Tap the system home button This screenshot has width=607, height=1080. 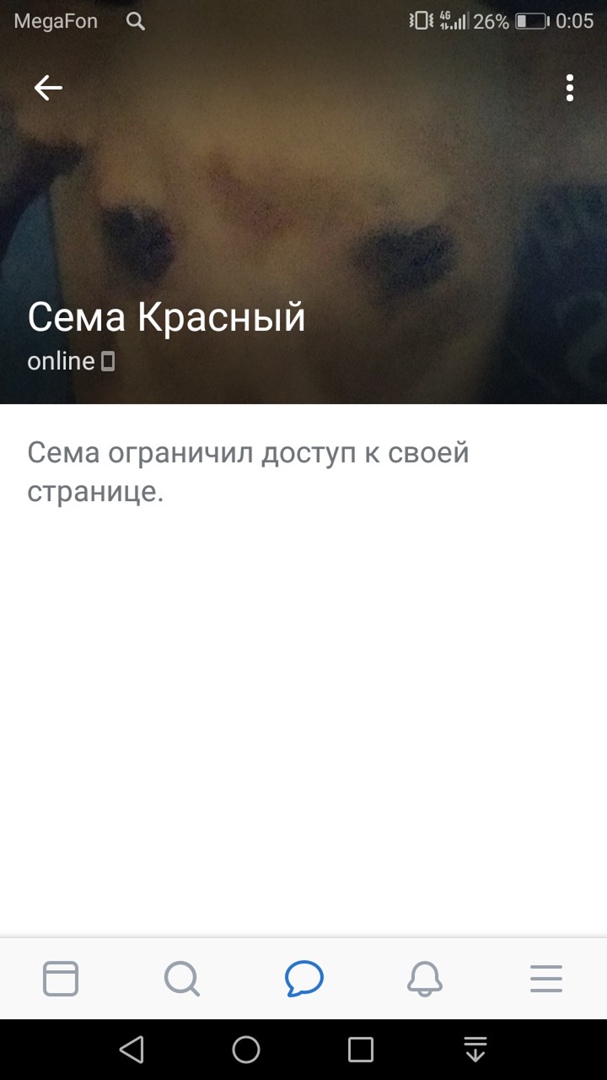point(246,1049)
